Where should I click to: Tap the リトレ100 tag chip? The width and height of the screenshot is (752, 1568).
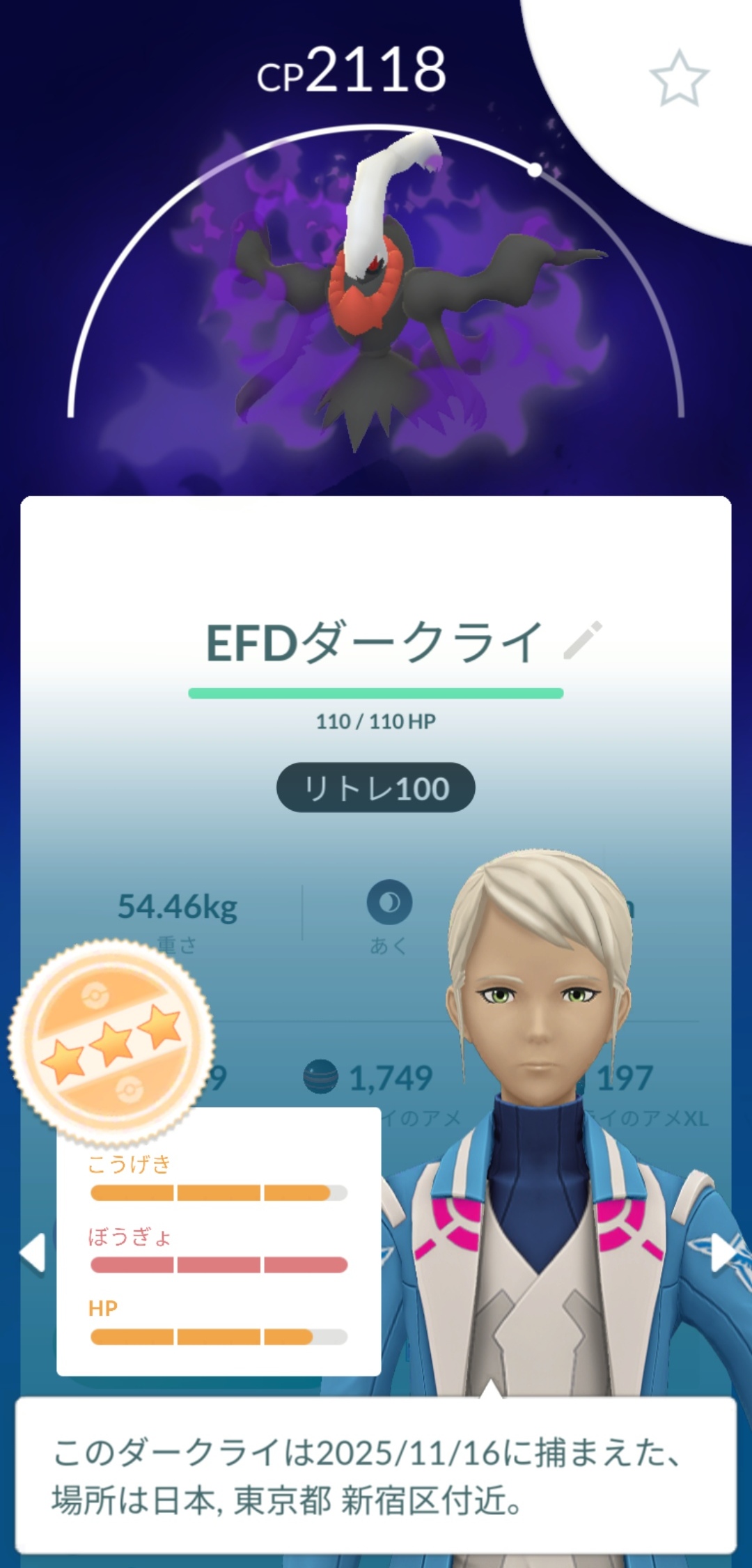point(376,788)
